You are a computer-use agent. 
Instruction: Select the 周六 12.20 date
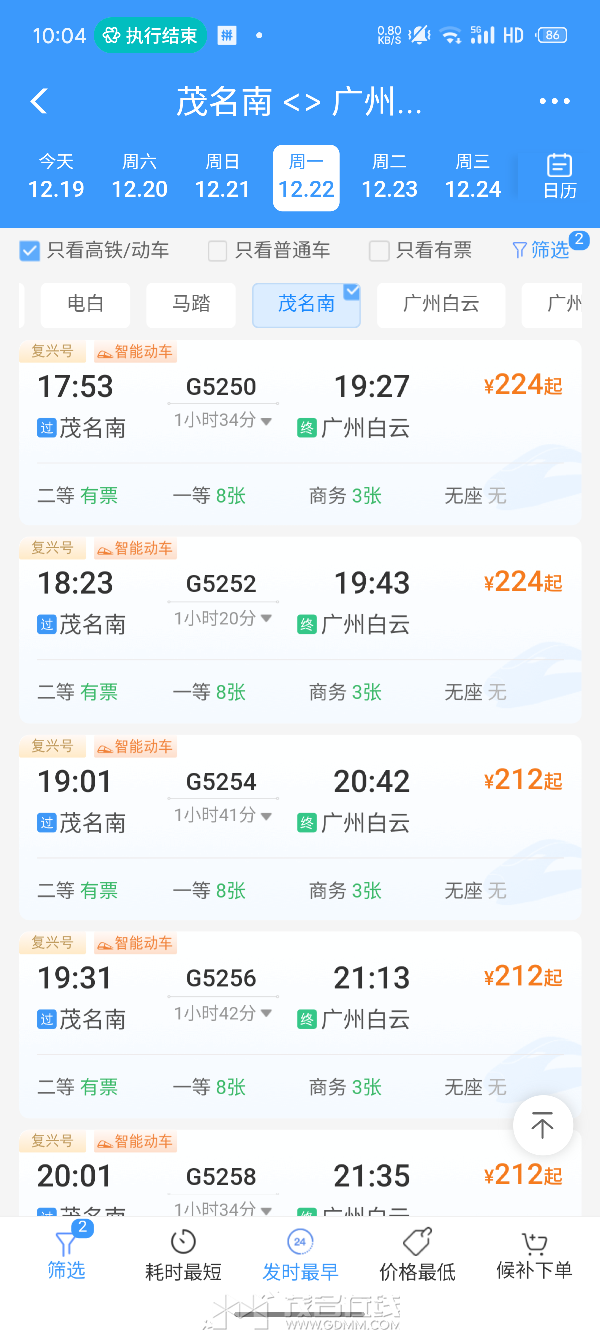[139, 177]
